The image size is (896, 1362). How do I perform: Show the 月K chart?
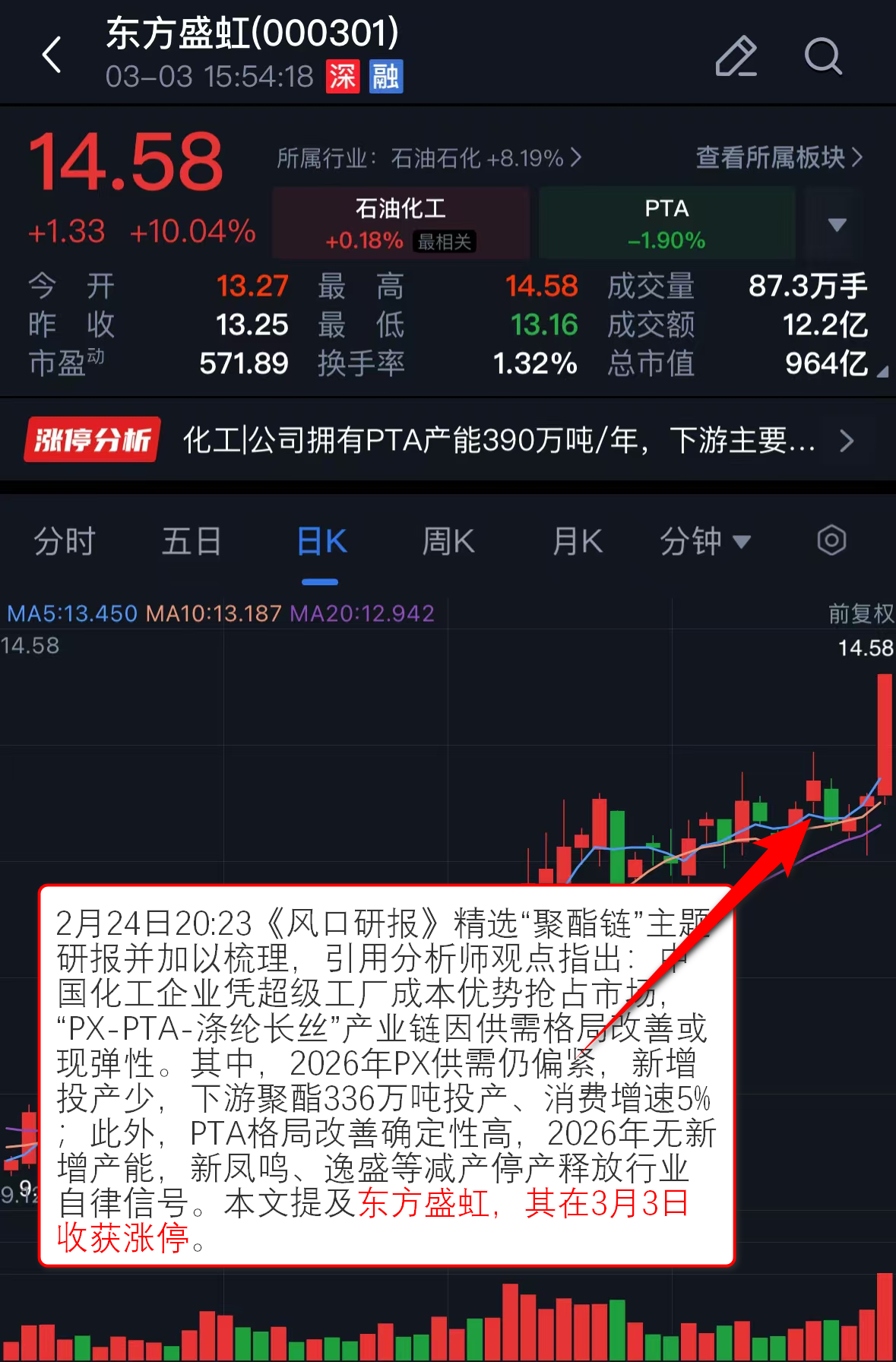pos(577,542)
